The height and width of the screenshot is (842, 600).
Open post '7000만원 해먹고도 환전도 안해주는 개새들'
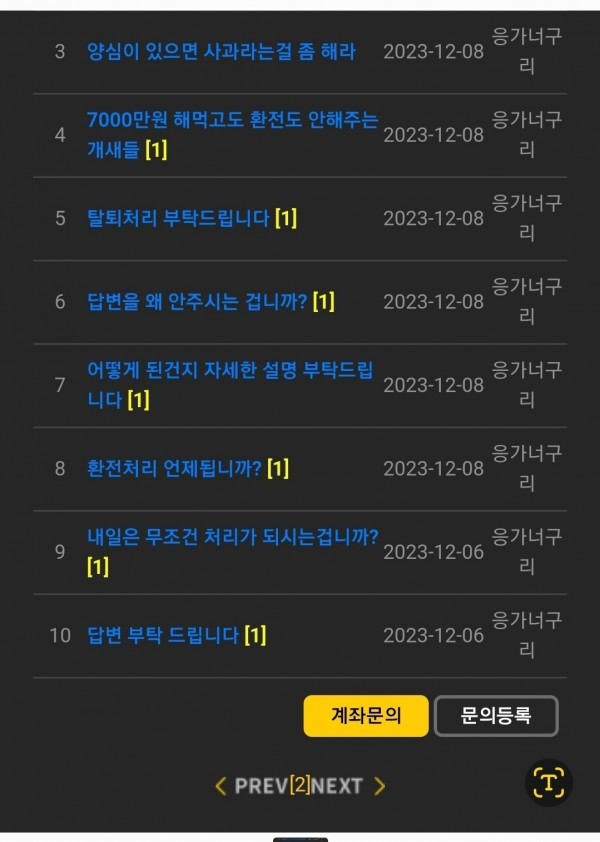(232, 135)
